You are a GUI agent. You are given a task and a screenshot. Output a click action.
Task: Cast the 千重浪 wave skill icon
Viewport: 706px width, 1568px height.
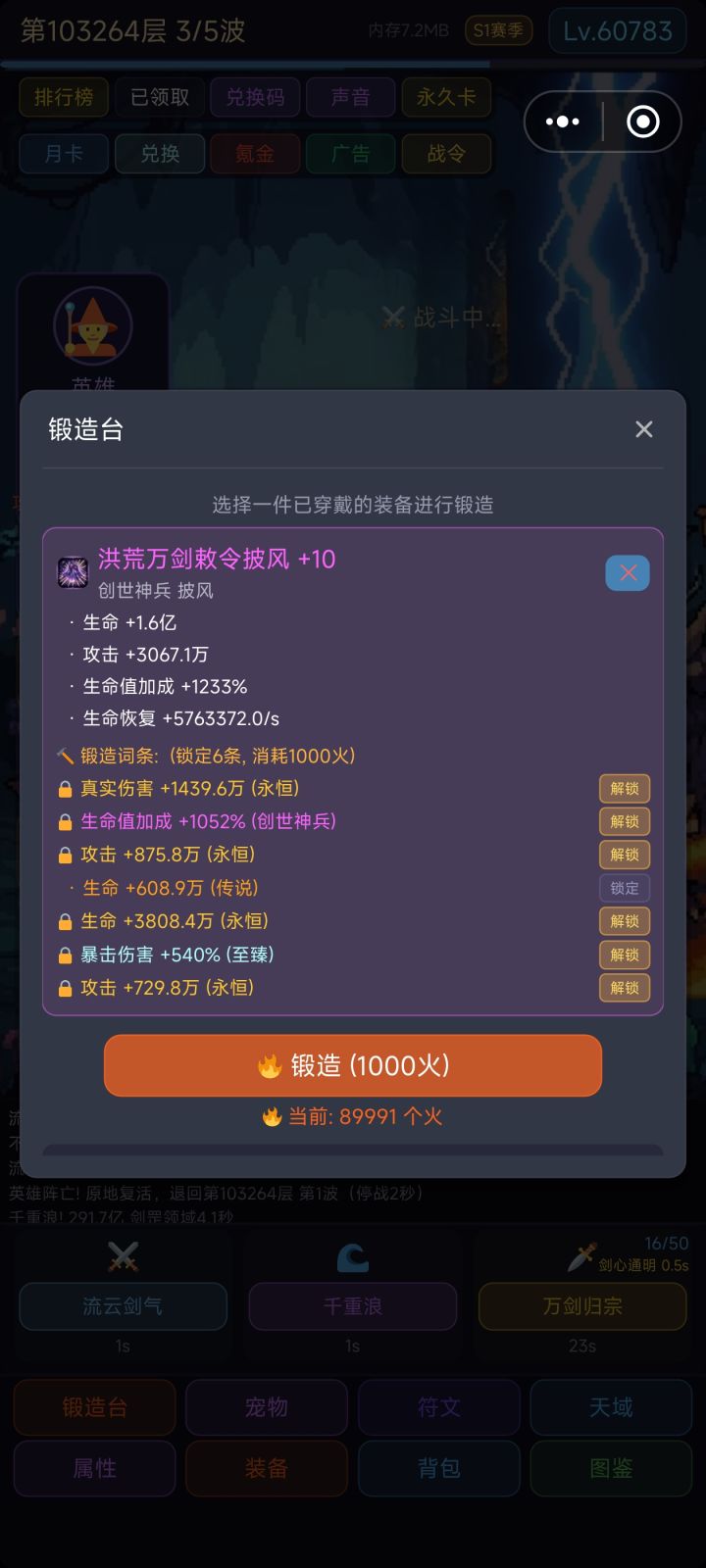pyautogui.click(x=352, y=1257)
